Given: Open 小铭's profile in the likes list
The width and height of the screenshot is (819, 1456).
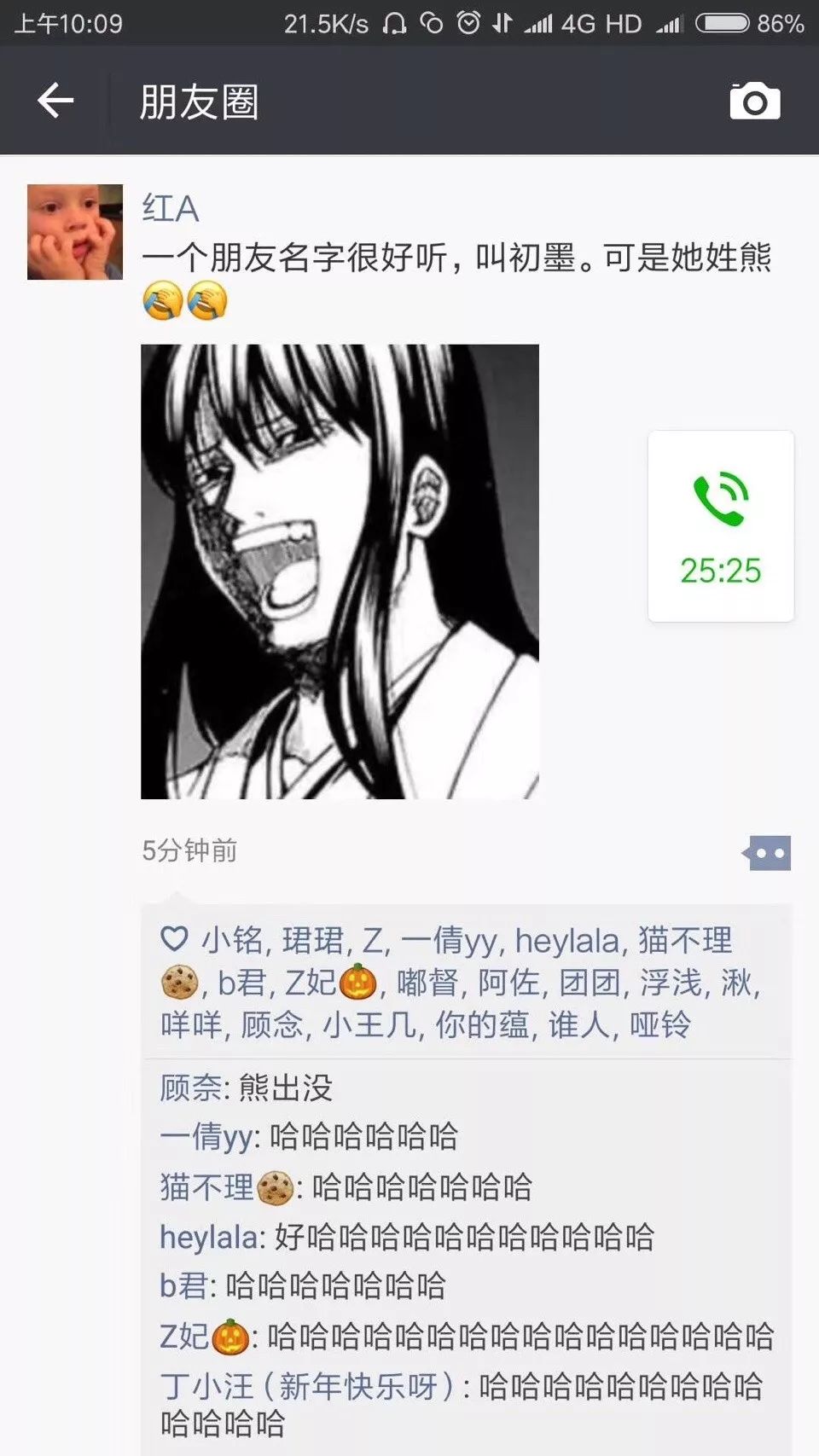Looking at the screenshot, I should 231,941.
